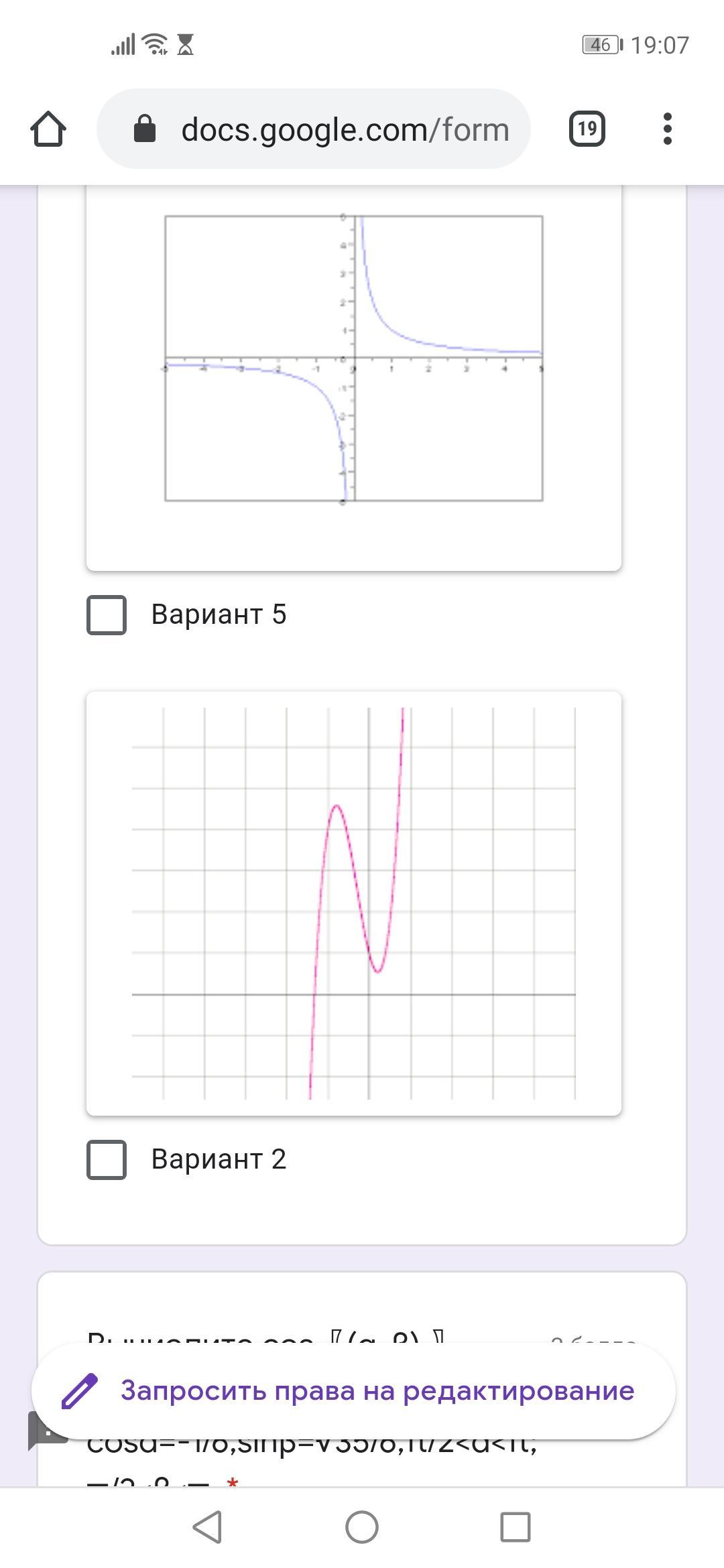The image size is (724, 1568).
Task: Go back with the system back button
Action: pyautogui.click(x=207, y=1528)
